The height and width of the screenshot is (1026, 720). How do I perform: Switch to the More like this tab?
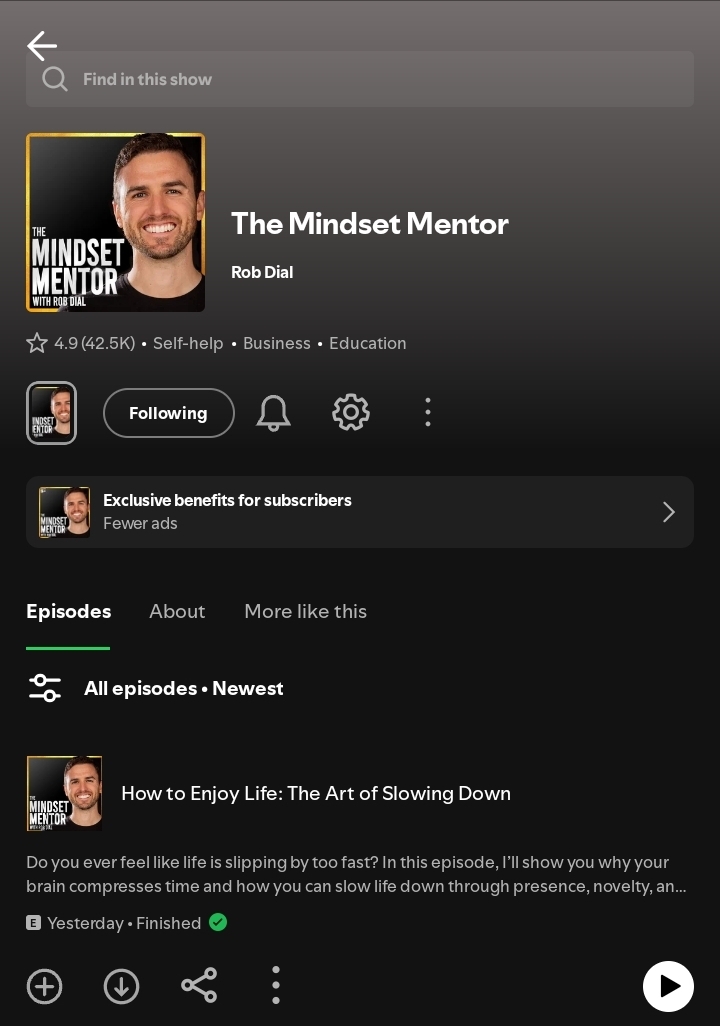pyautogui.click(x=305, y=611)
